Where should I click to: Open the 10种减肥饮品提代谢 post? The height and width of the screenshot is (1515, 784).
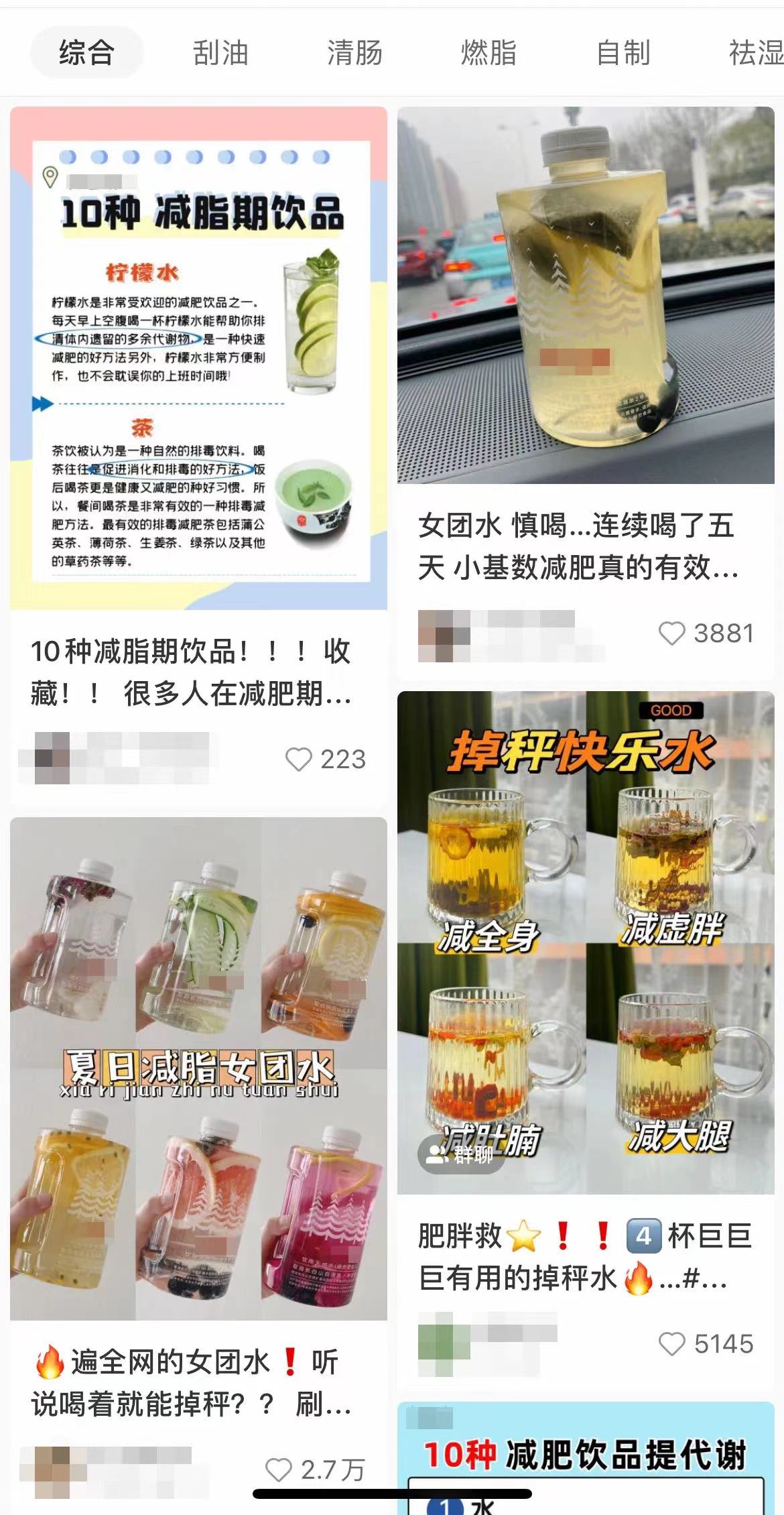tap(586, 1458)
